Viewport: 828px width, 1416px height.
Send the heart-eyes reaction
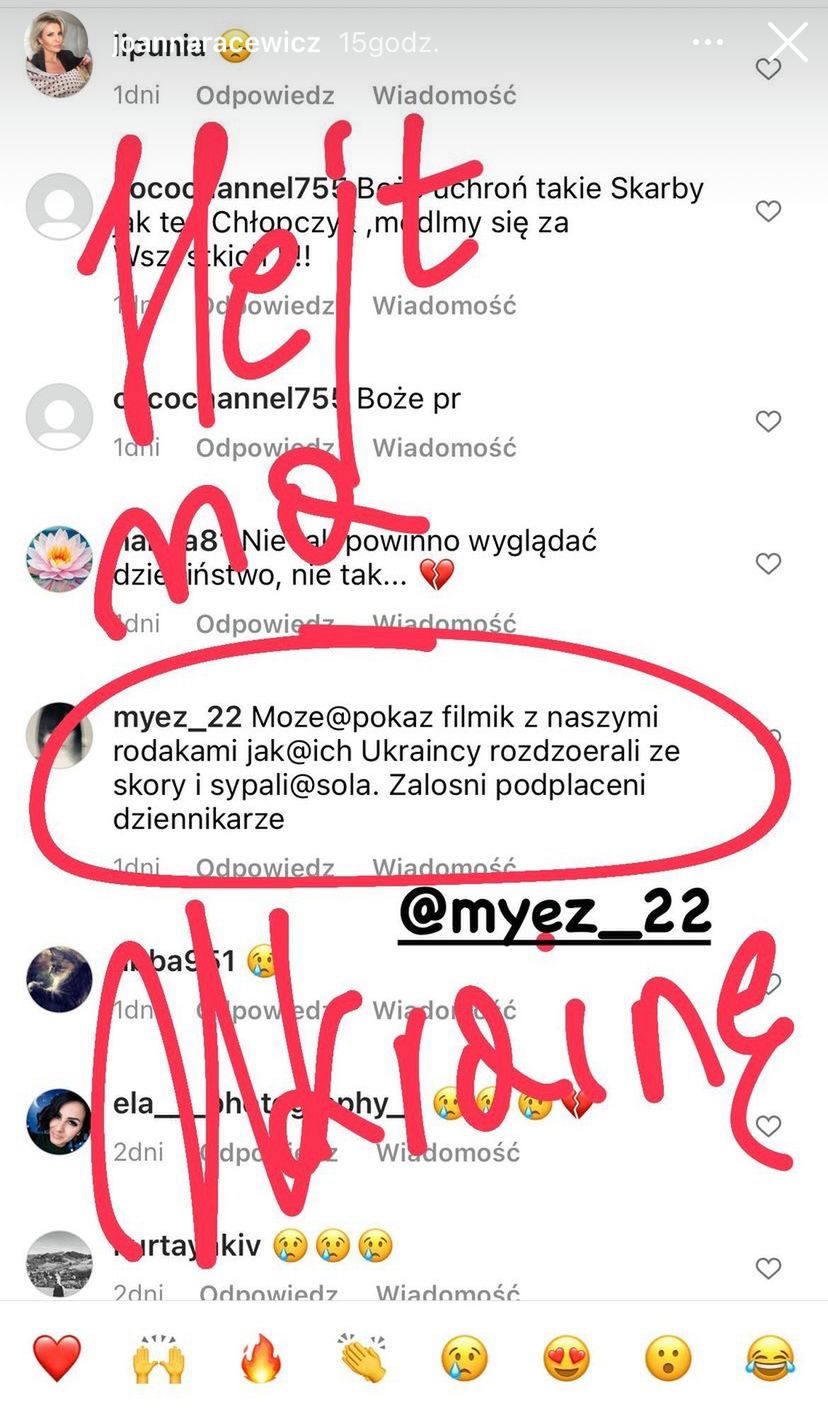(567, 1359)
